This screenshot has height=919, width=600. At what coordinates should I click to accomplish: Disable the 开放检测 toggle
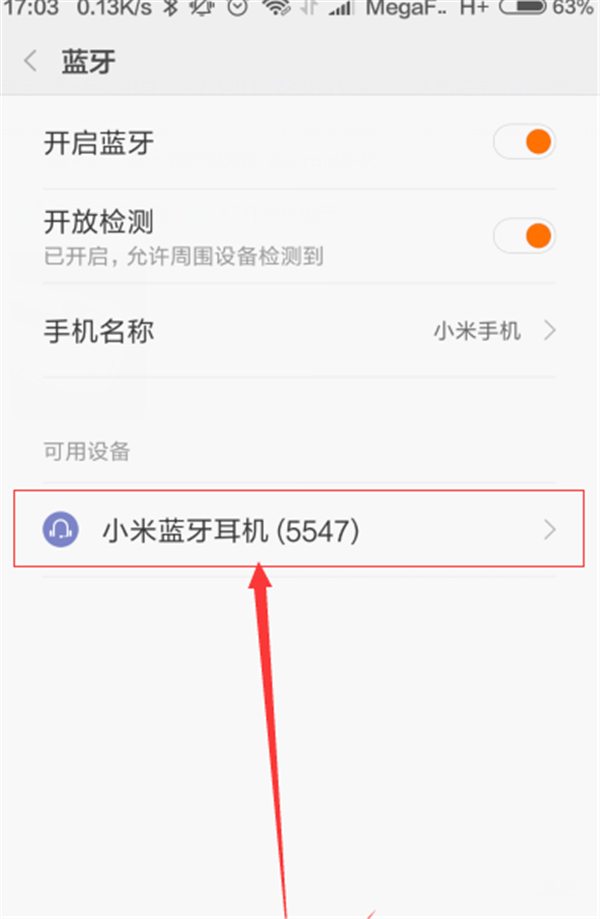click(524, 236)
